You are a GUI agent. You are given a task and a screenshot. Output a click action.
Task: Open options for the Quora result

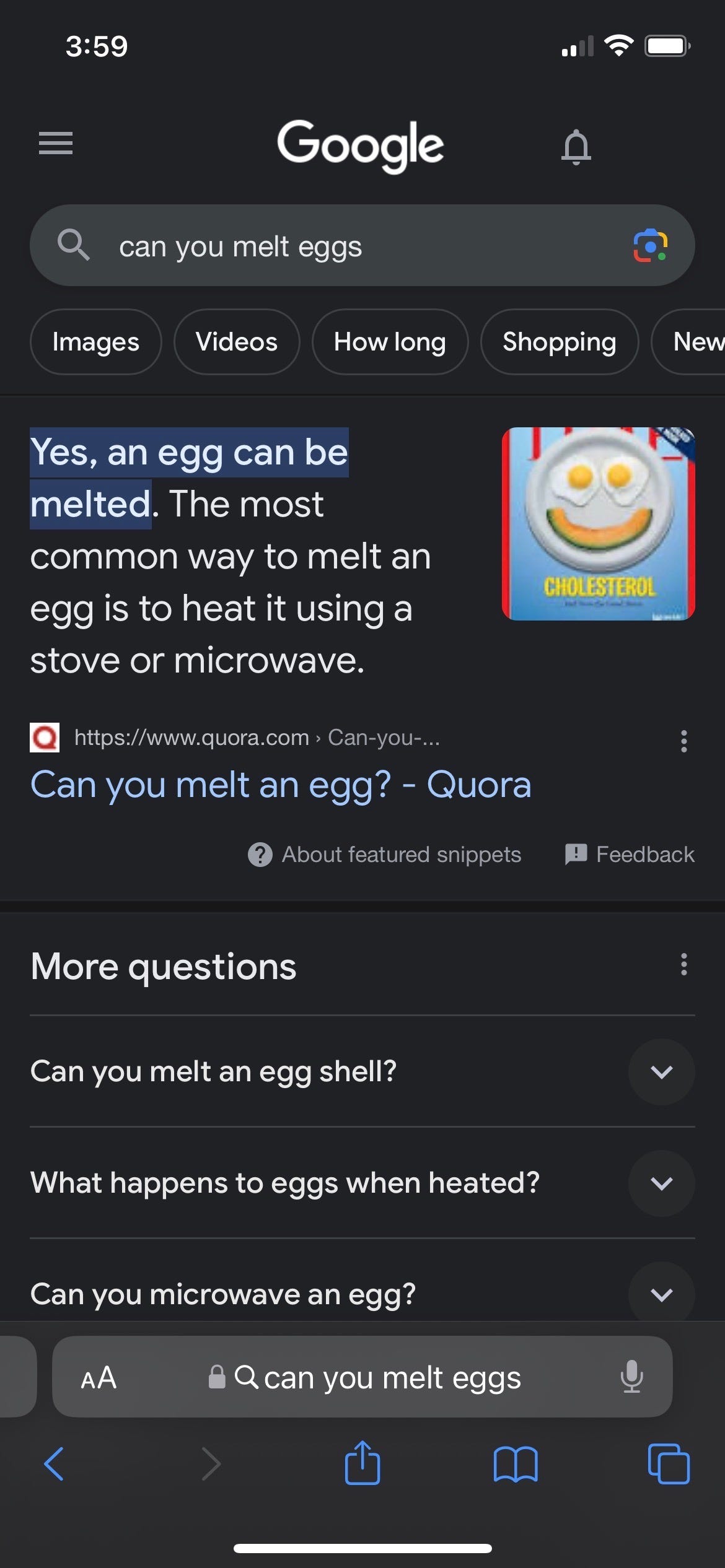tap(683, 741)
